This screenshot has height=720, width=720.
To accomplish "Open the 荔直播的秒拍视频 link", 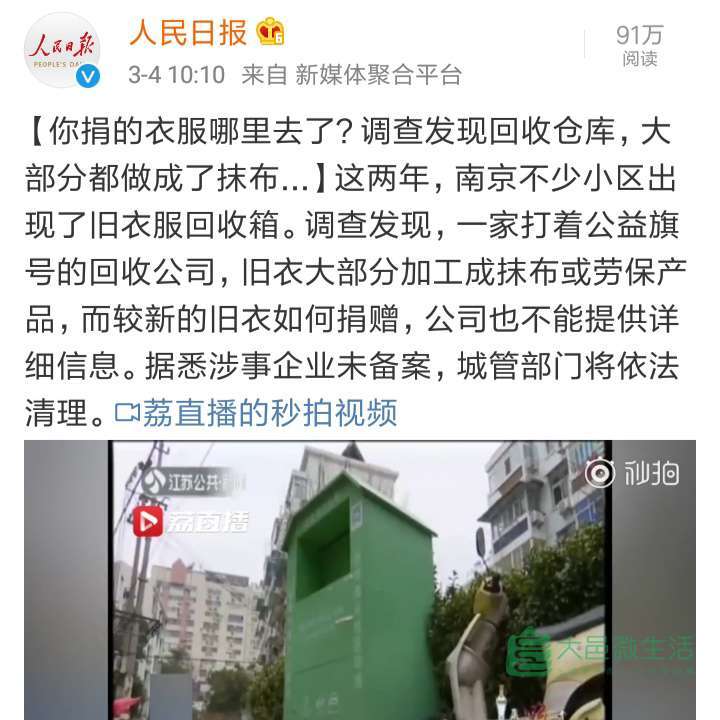I will pyautogui.click(x=257, y=412).
